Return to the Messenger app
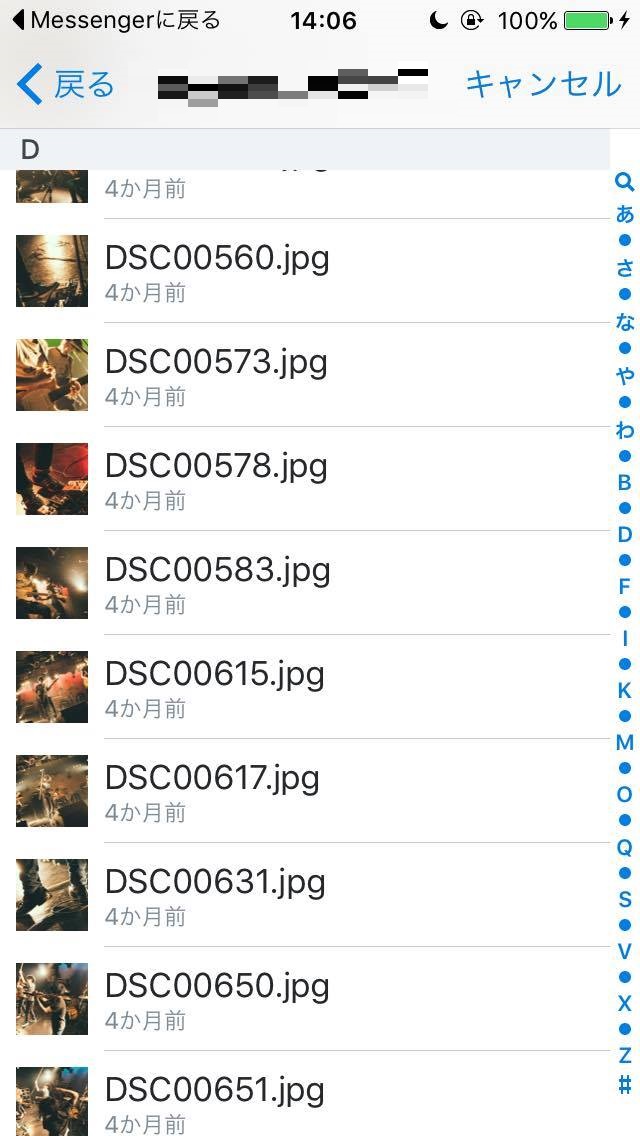The height and width of the screenshot is (1136, 640). click(115, 20)
